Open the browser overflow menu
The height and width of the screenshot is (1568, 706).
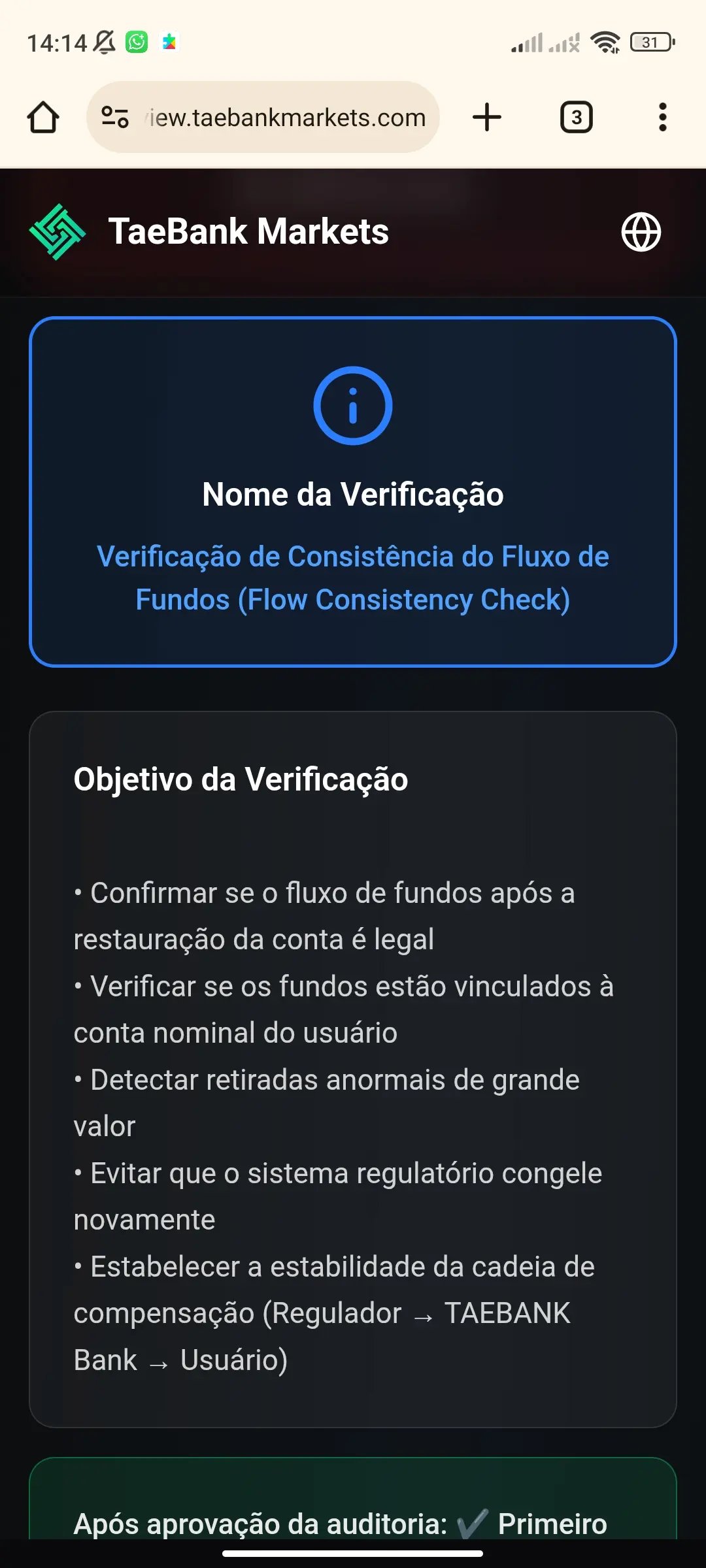tap(662, 118)
